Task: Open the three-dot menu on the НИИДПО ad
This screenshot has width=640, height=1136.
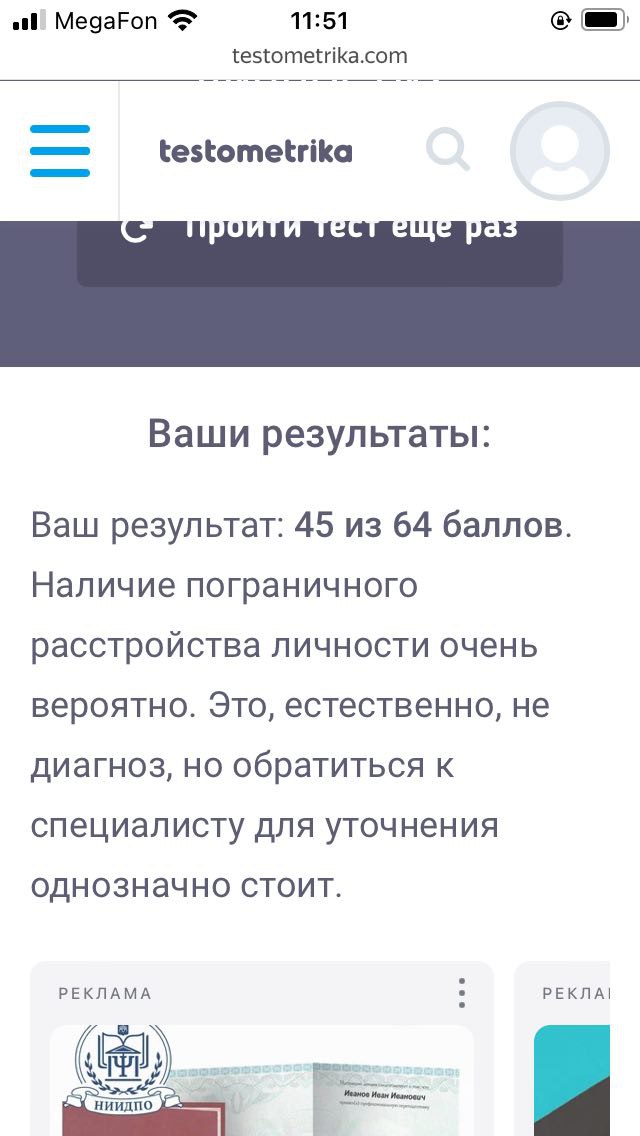Action: pos(461,993)
